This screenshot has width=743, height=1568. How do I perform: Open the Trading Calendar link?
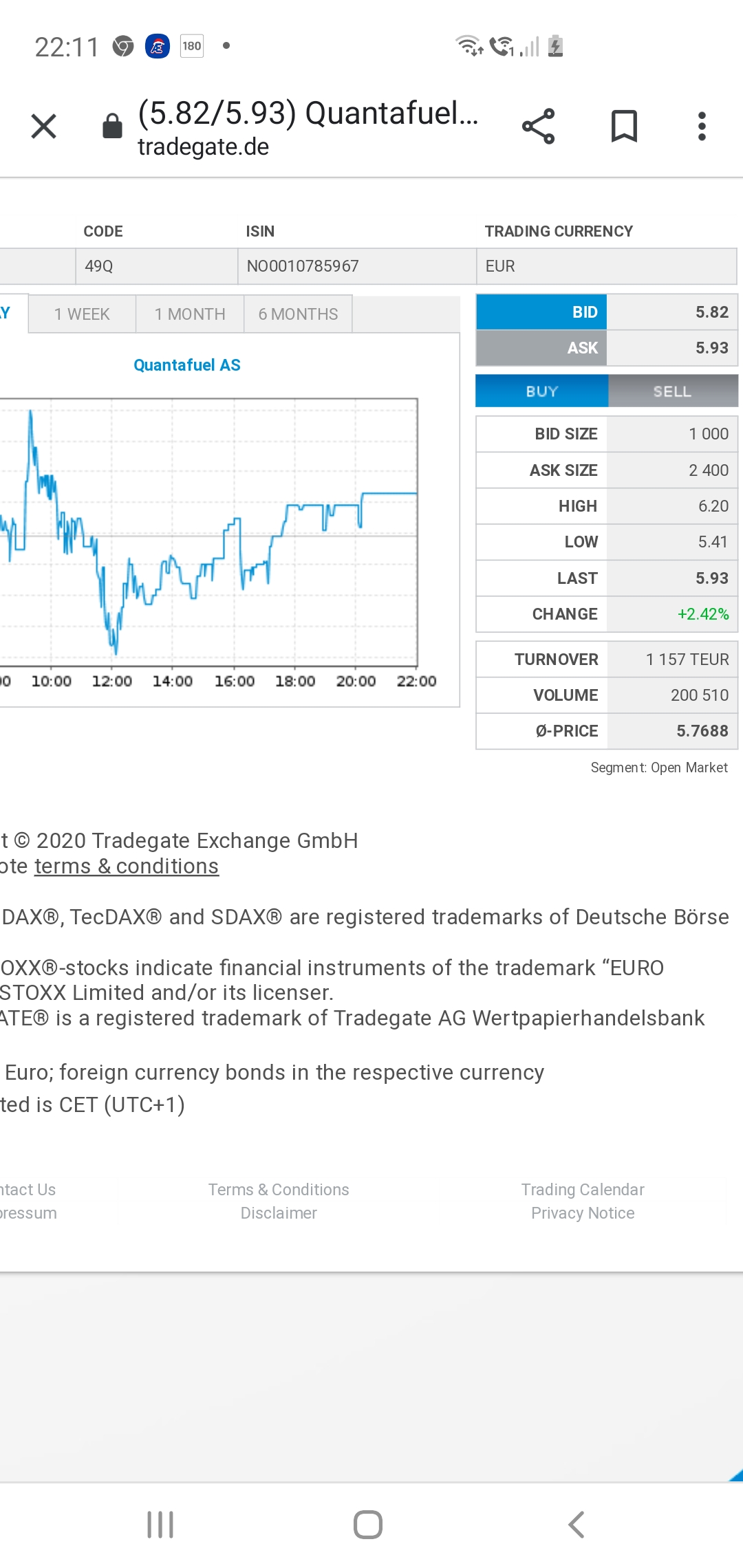pyautogui.click(x=583, y=1190)
